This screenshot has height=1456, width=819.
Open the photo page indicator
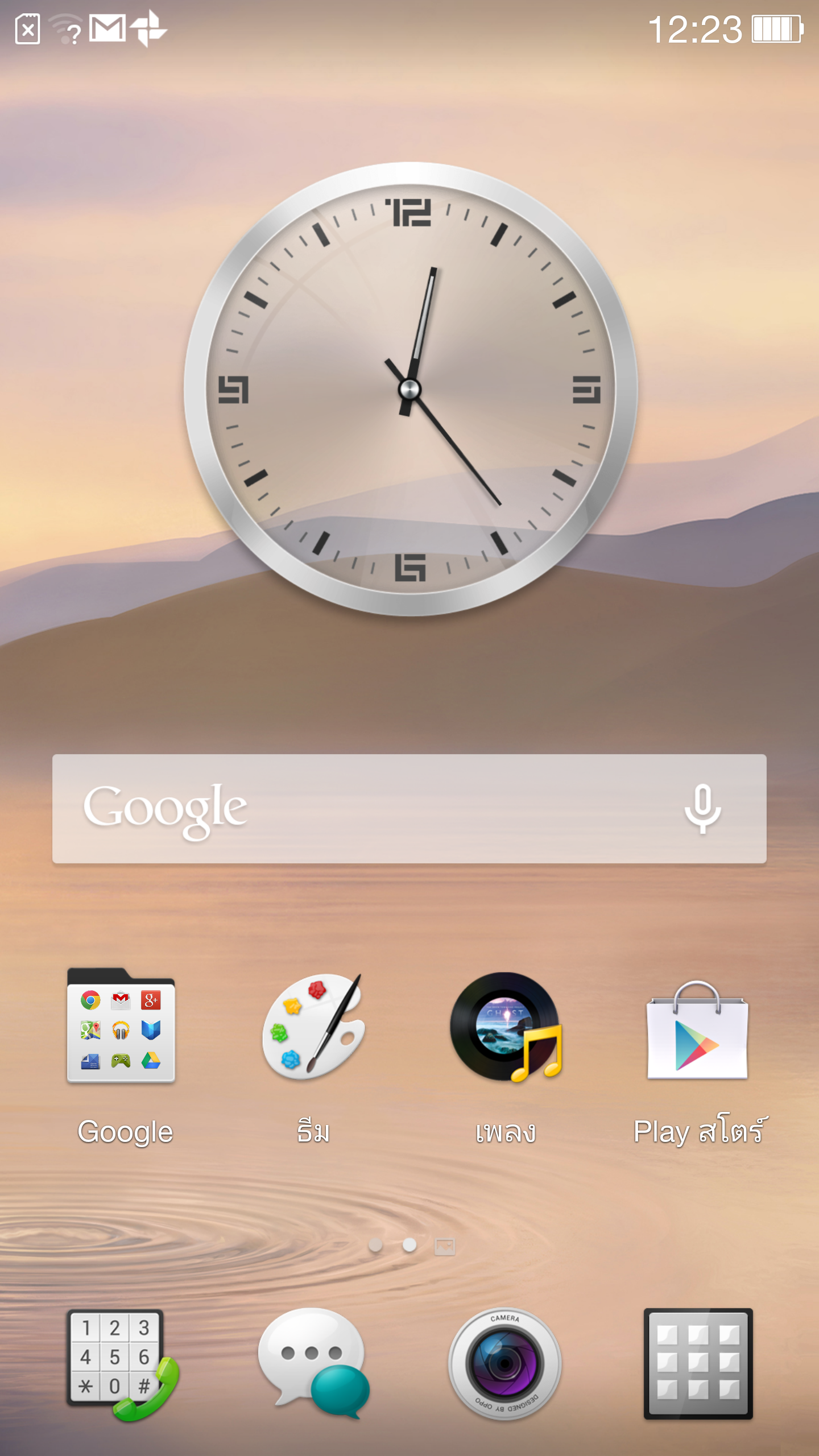[x=445, y=1246]
